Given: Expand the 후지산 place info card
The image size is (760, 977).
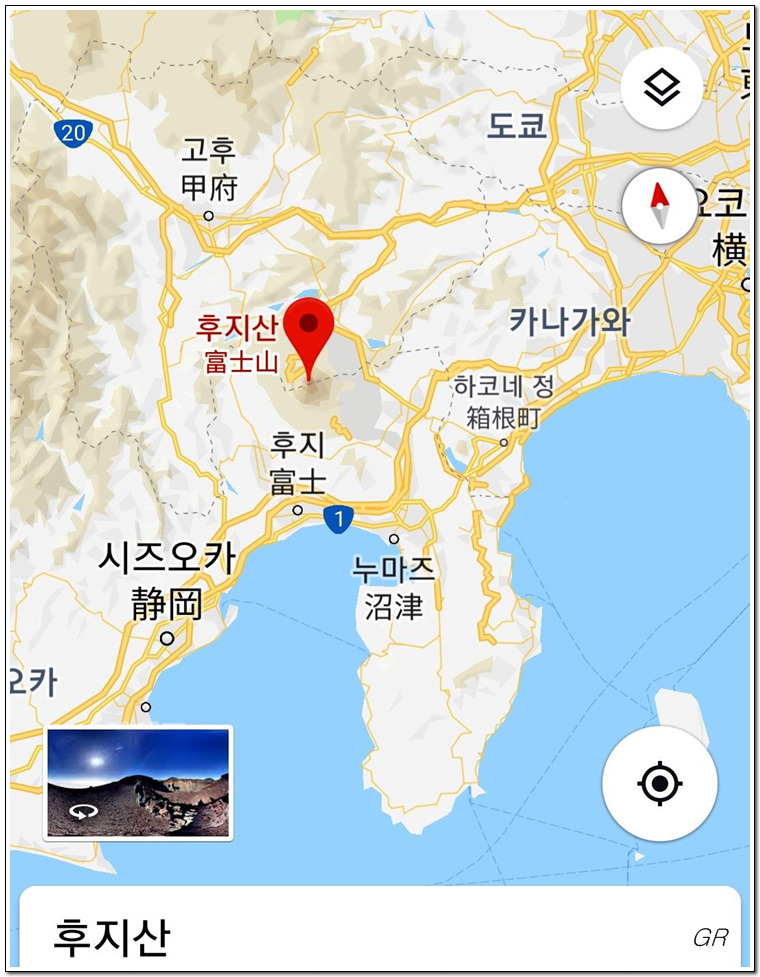Looking at the screenshot, I should point(380,934).
